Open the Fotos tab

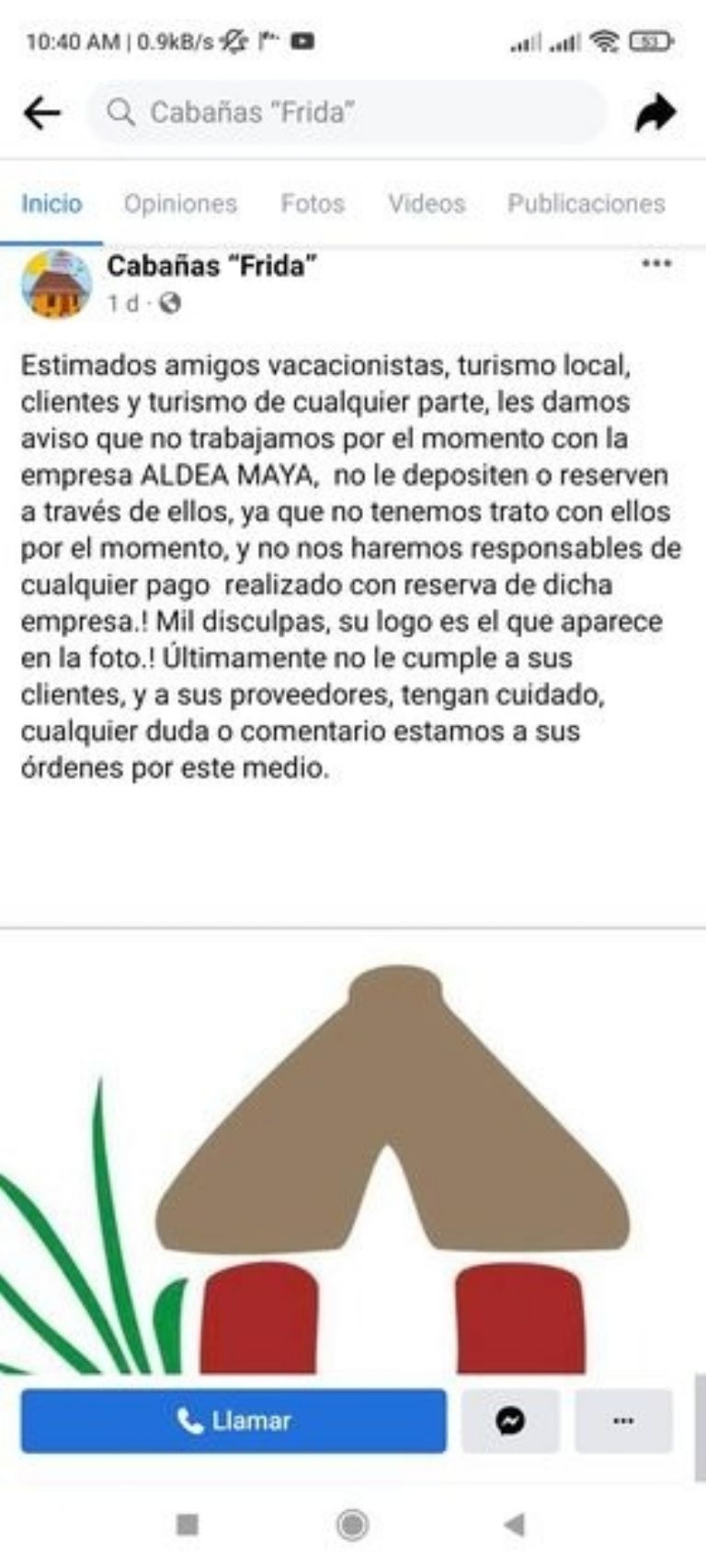(313, 203)
